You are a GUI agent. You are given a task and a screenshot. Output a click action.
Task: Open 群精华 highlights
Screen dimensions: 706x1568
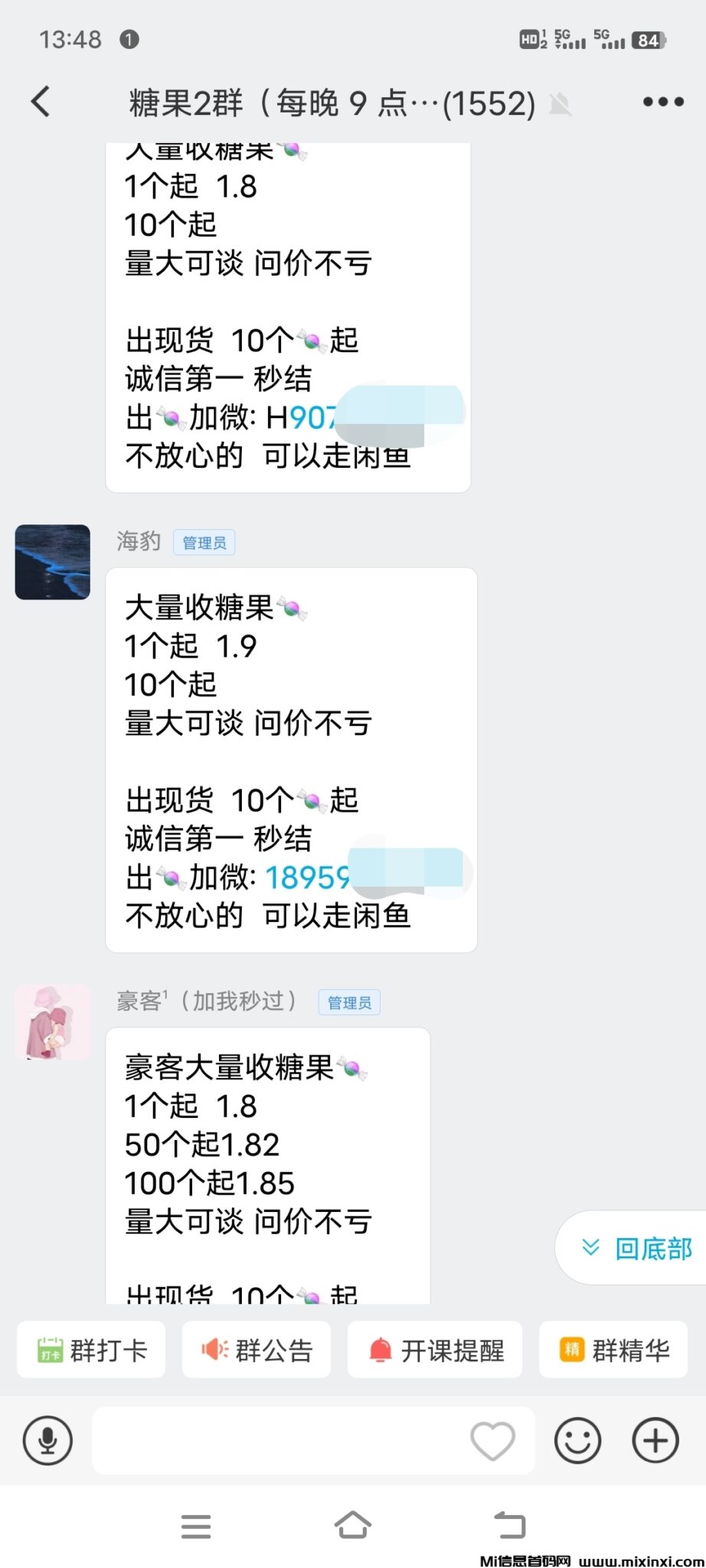614,1350
